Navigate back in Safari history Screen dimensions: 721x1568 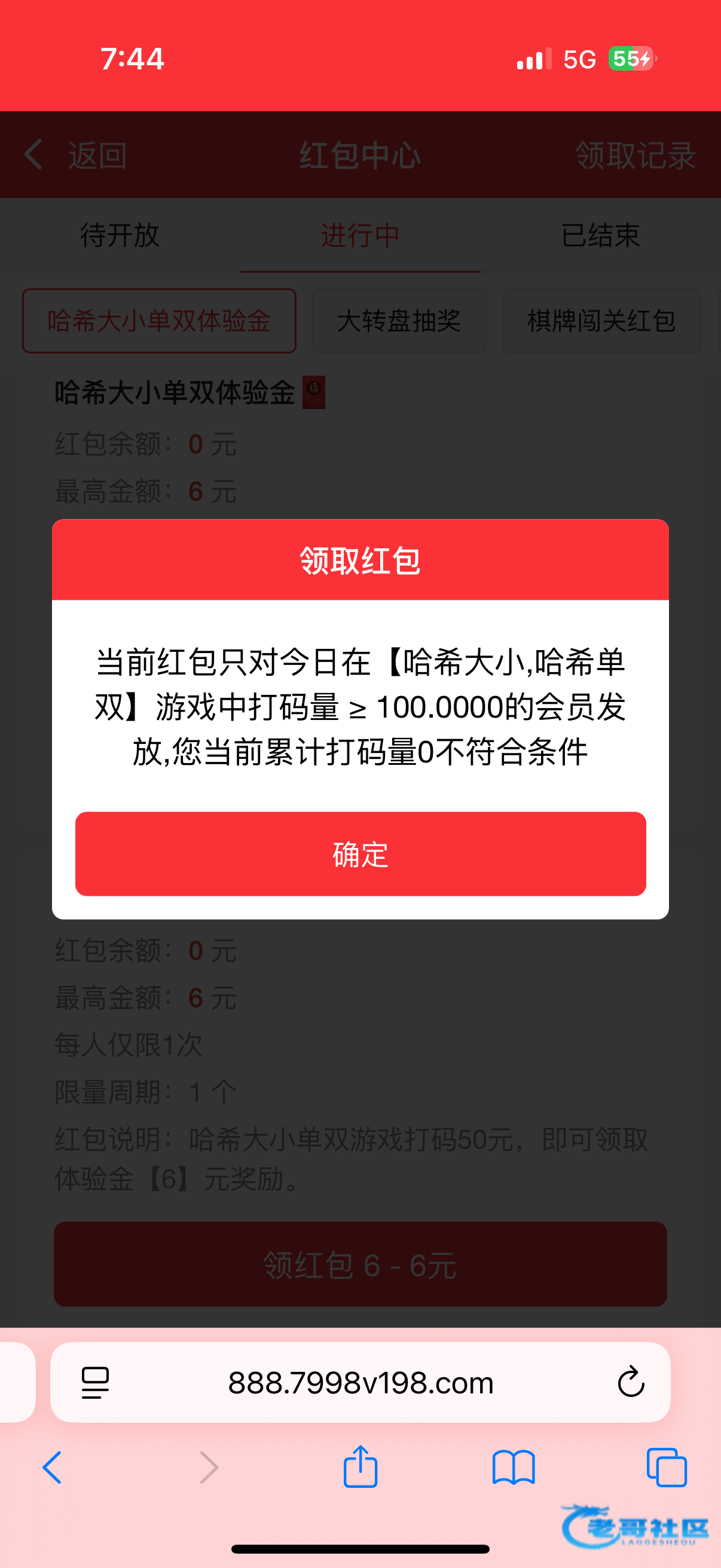(x=53, y=1467)
